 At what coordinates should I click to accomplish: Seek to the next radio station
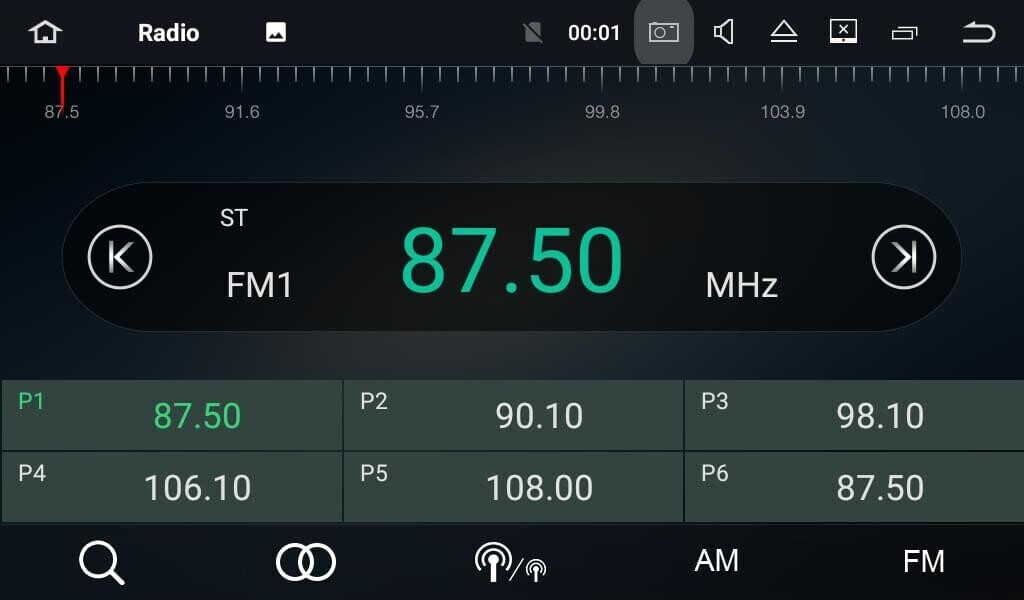click(x=904, y=257)
